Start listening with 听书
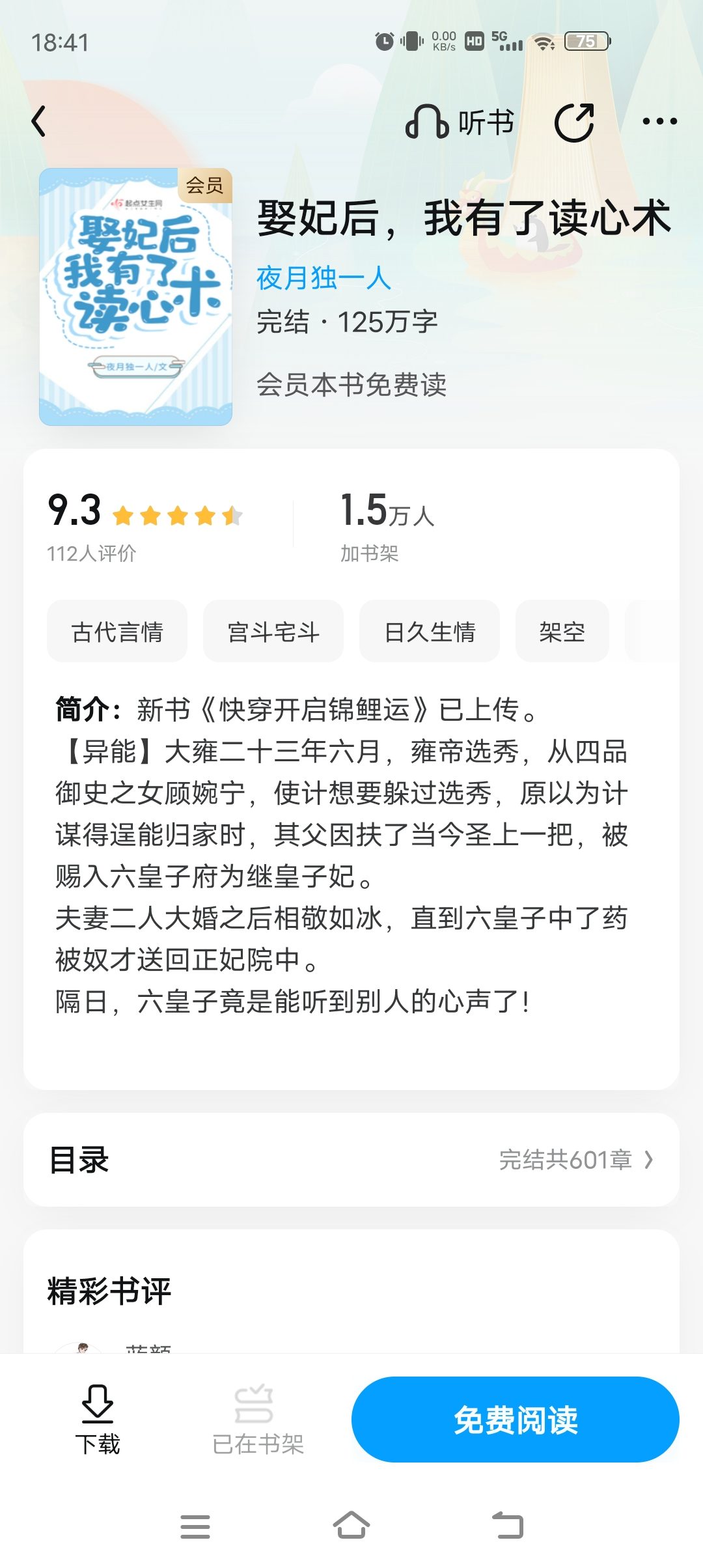The height and width of the screenshot is (1568, 703). click(x=460, y=122)
